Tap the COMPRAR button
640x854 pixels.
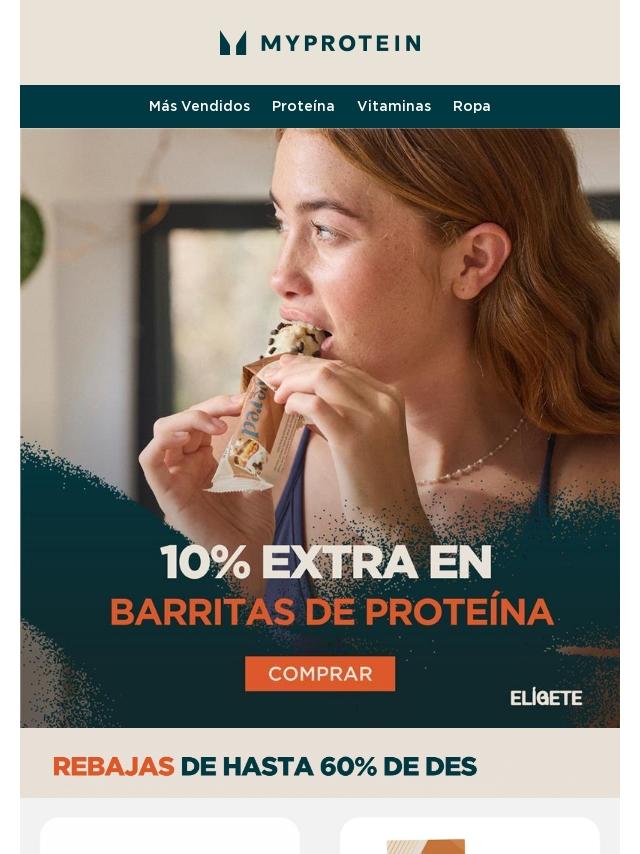point(320,674)
